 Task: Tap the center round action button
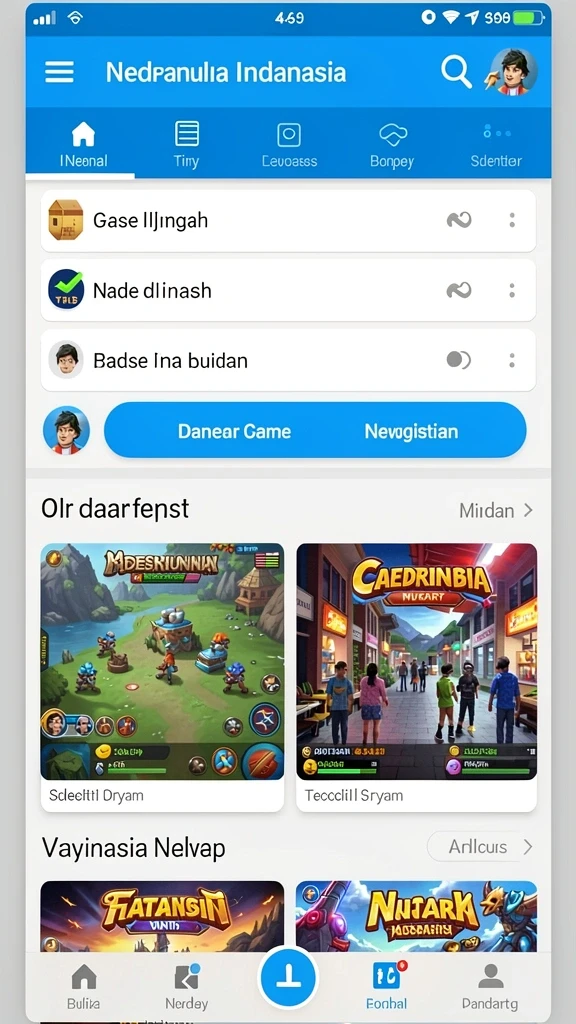(x=287, y=978)
